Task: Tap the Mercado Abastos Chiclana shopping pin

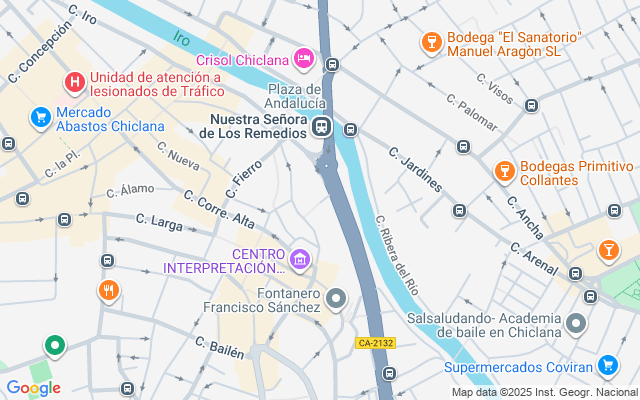Action: click(41, 118)
